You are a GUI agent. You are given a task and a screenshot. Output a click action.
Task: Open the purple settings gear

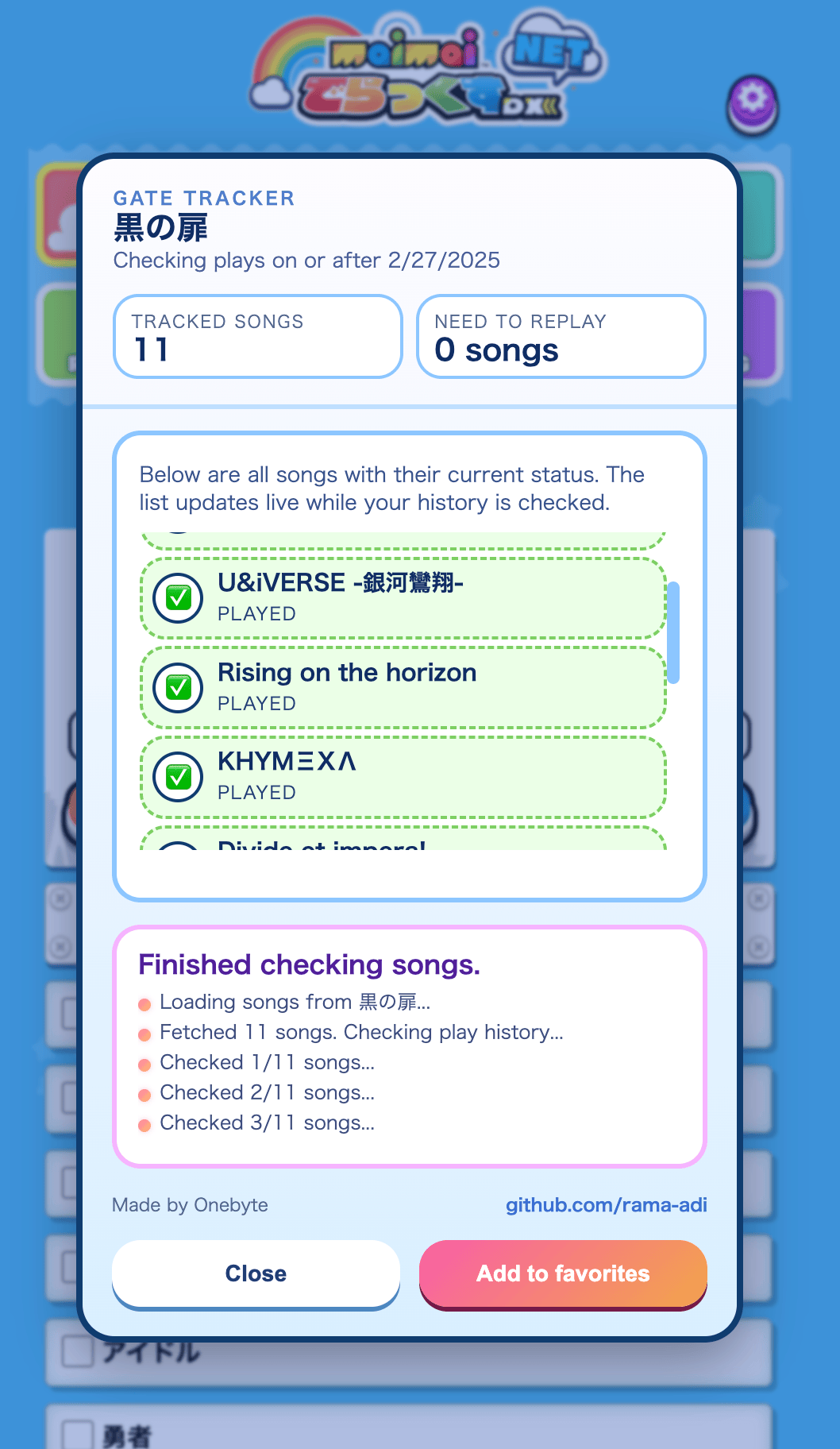point(752,103)
